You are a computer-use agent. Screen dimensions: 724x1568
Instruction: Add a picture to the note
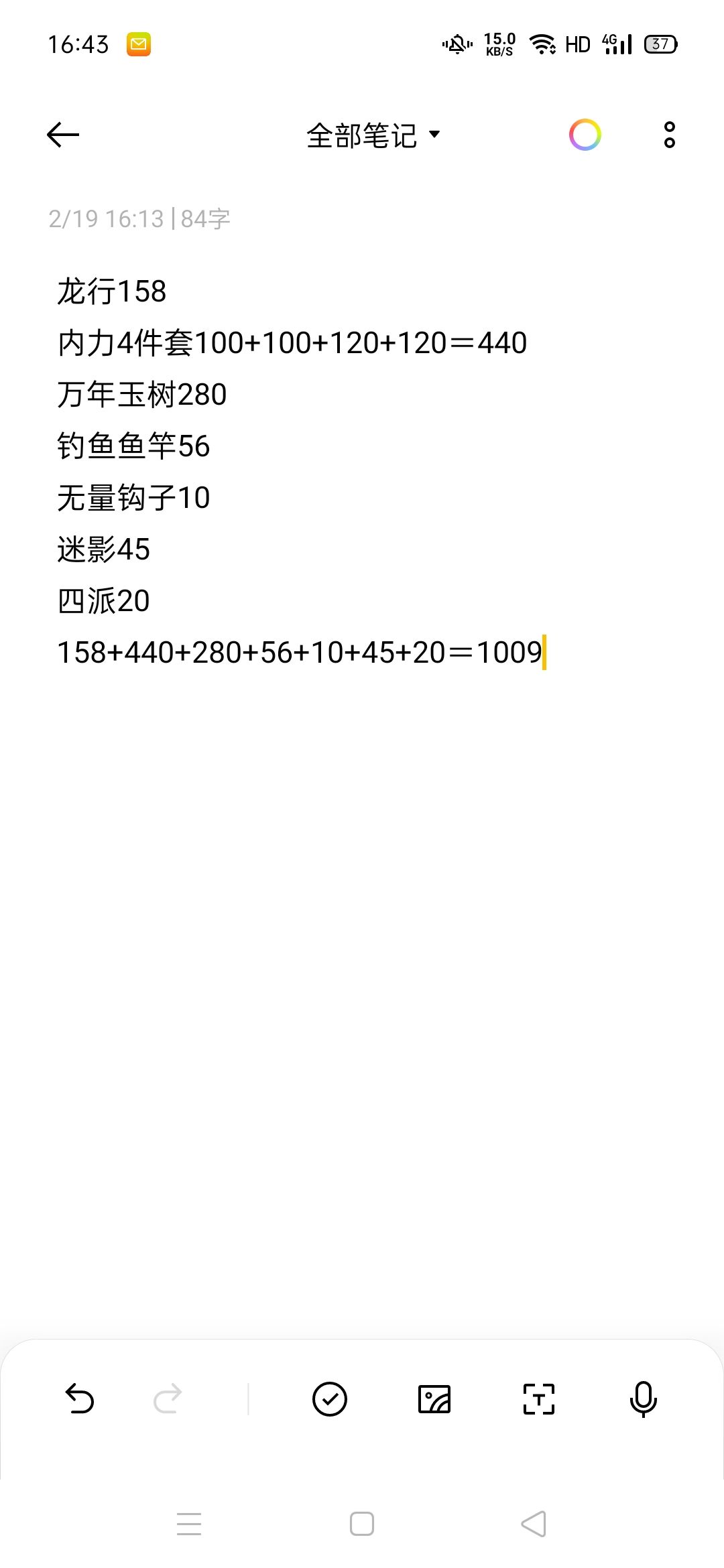434,1399
